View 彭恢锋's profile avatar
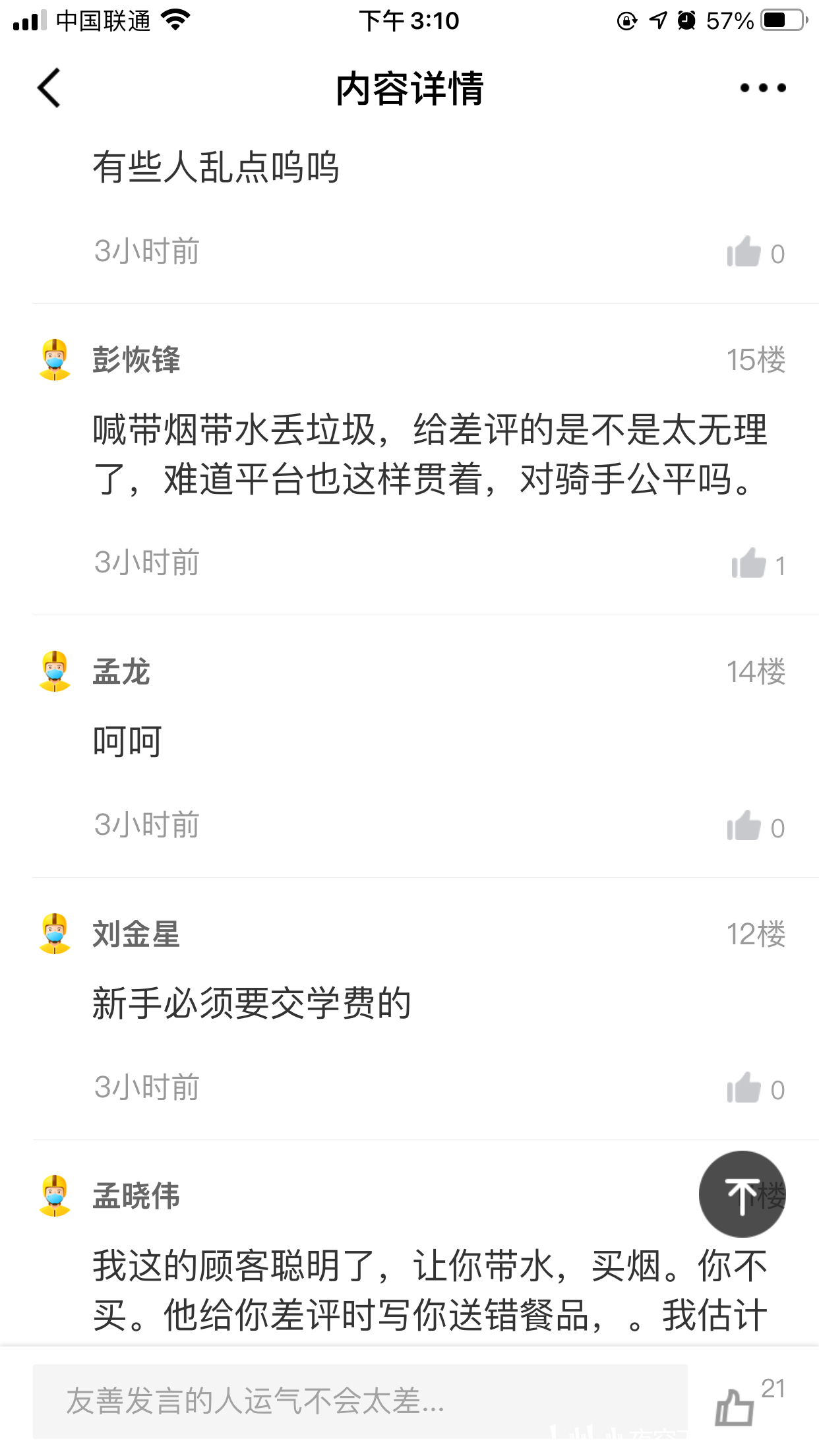This screenshot has width=819, height=1456. (x=55, y=360)
